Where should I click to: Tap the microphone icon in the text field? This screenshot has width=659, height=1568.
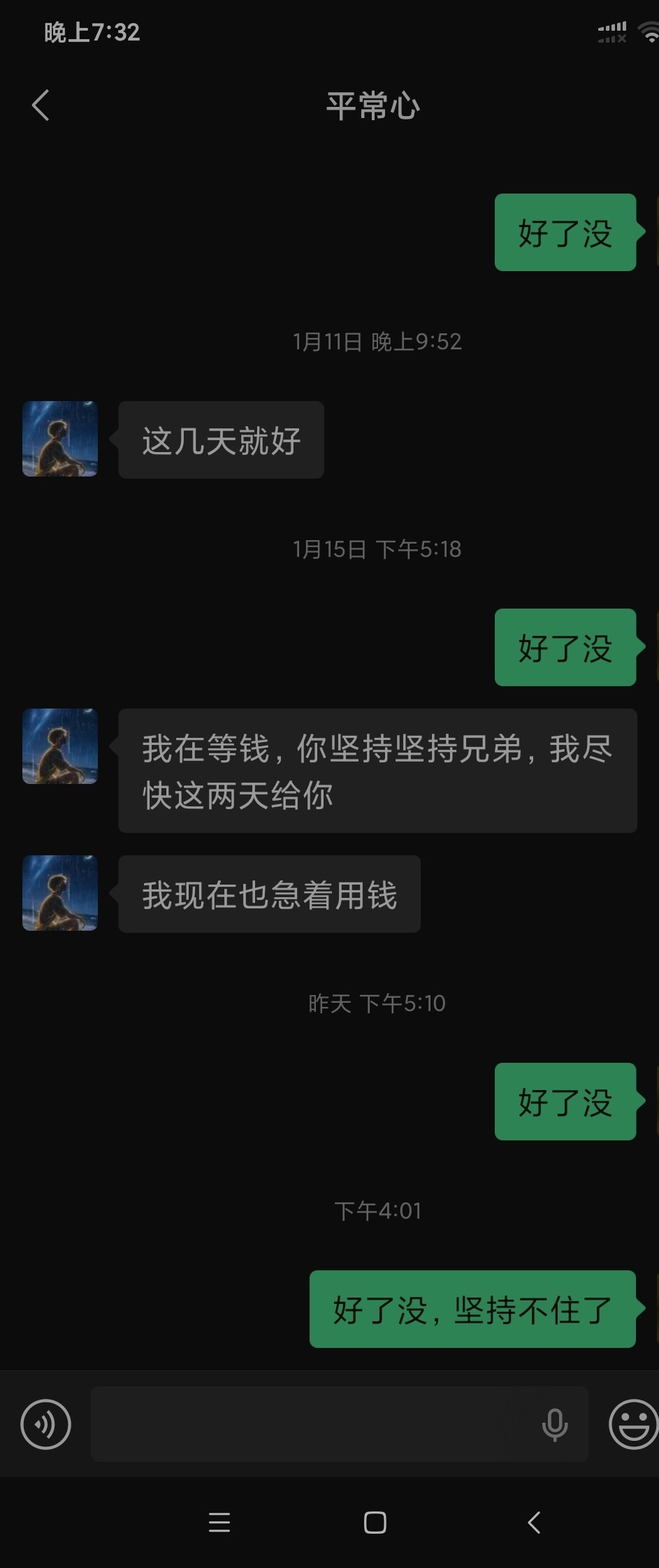tap(555, 1423)
